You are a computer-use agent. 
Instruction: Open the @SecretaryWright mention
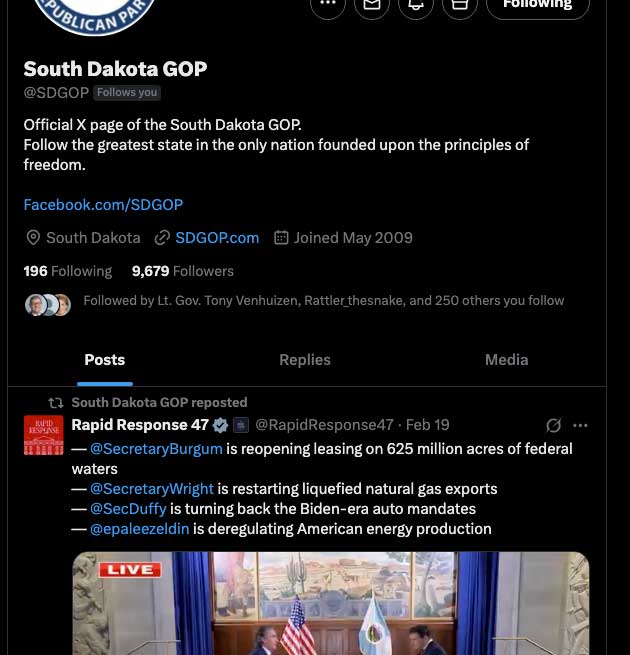click(152, 489)
